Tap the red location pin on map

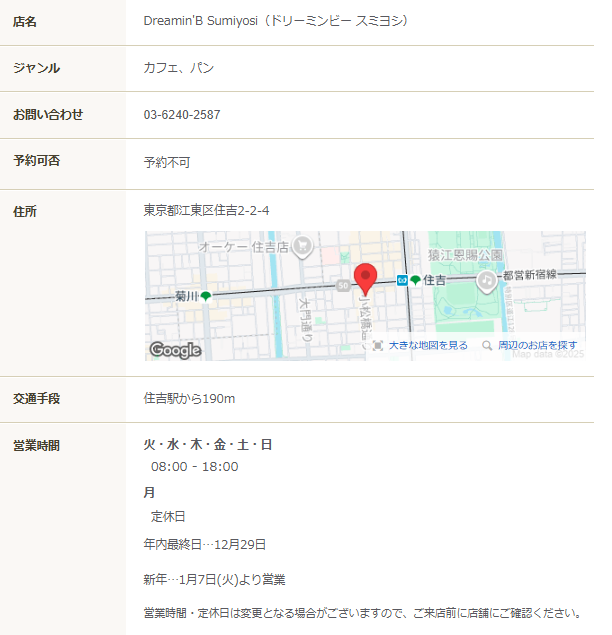point(366,277)
